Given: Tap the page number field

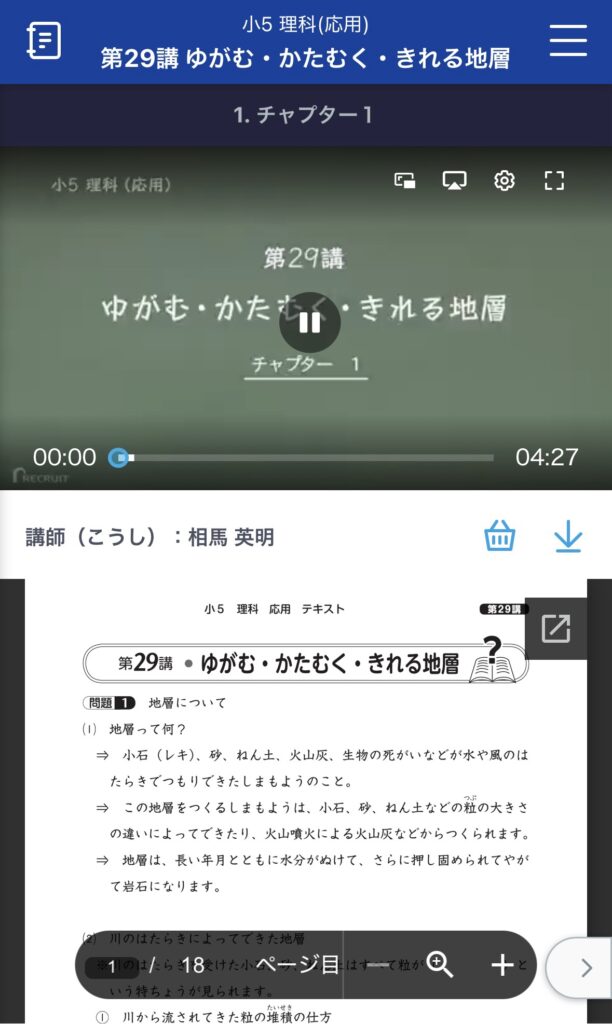Looking at the screenshot, I should [113, 965].
